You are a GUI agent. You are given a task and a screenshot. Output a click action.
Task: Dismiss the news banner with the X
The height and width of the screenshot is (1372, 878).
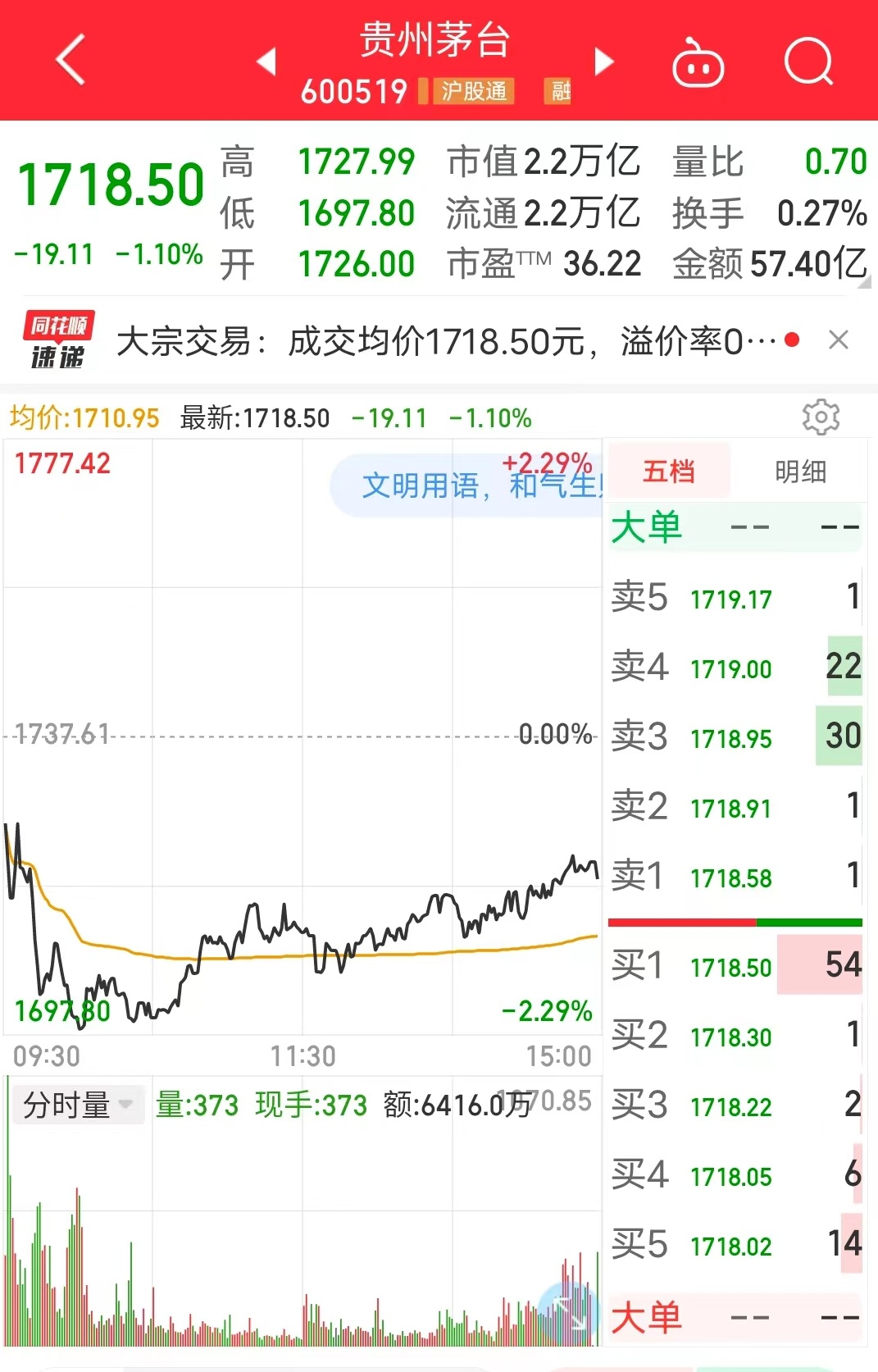click(839, 337)
